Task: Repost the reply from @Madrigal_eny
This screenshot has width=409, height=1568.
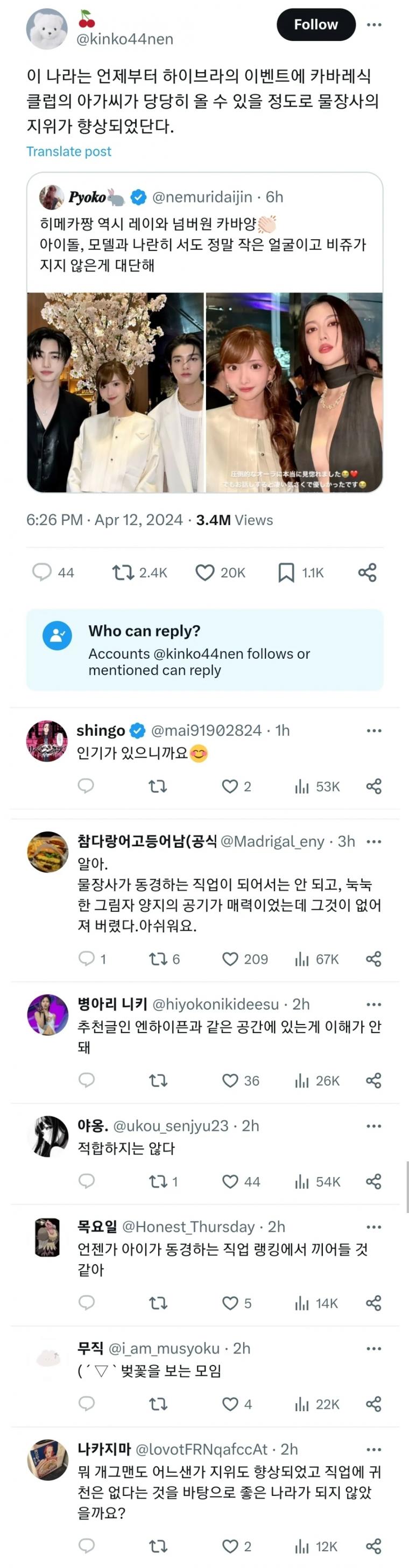Action: click(164, 959)
